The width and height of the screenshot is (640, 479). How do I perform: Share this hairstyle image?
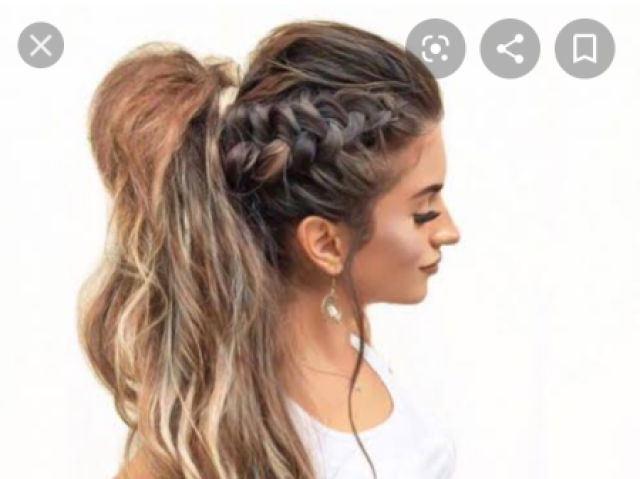coord(510,48)
